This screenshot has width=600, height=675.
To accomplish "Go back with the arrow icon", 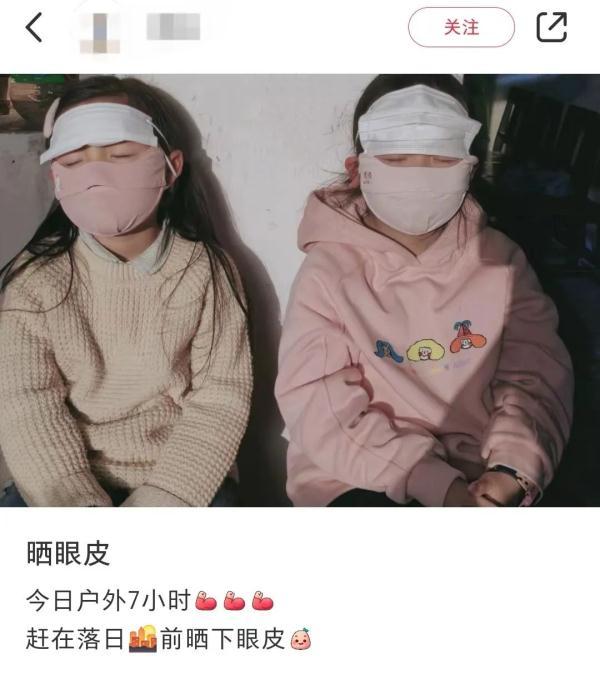I will point(34,28).
